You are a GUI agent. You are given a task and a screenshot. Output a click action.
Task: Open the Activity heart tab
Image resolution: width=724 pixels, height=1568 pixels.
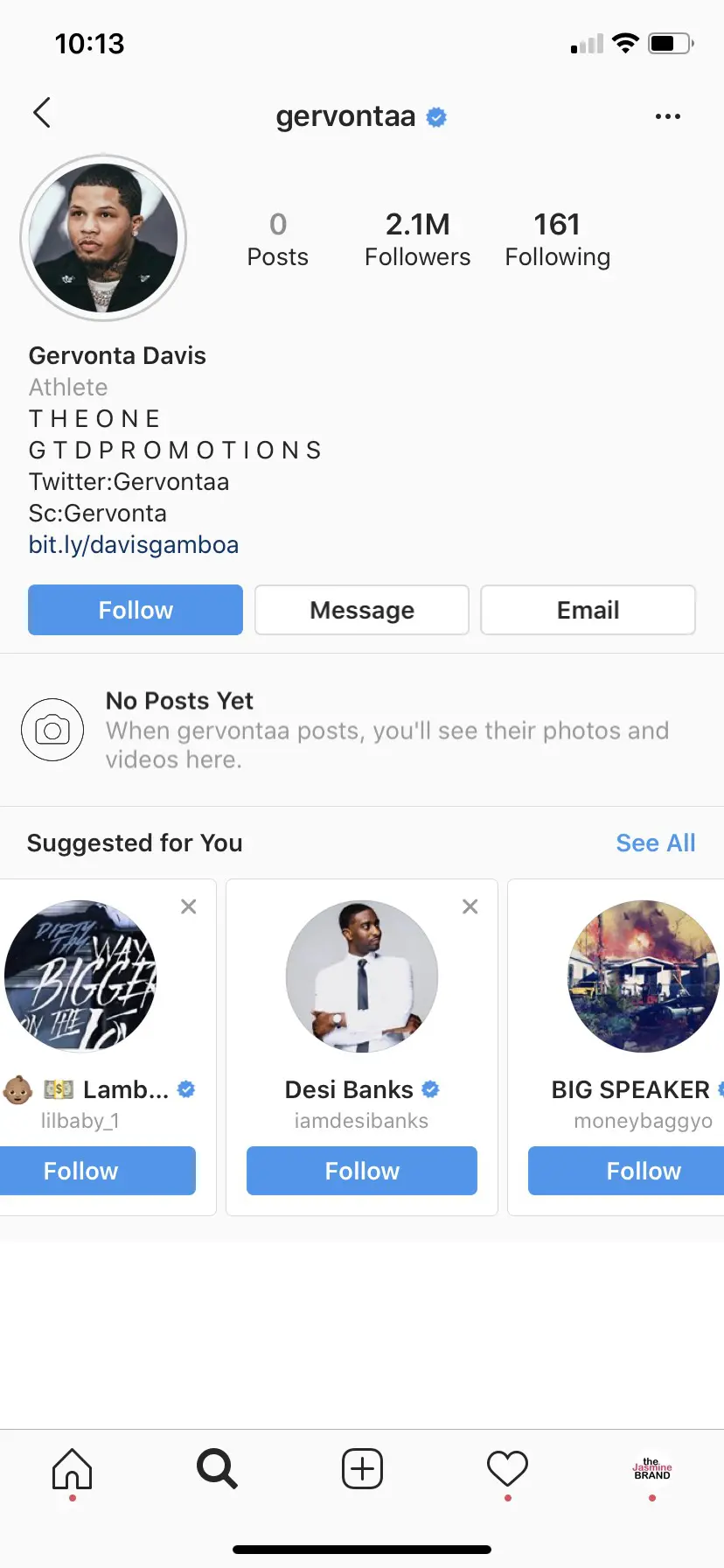coord(507,1468)
